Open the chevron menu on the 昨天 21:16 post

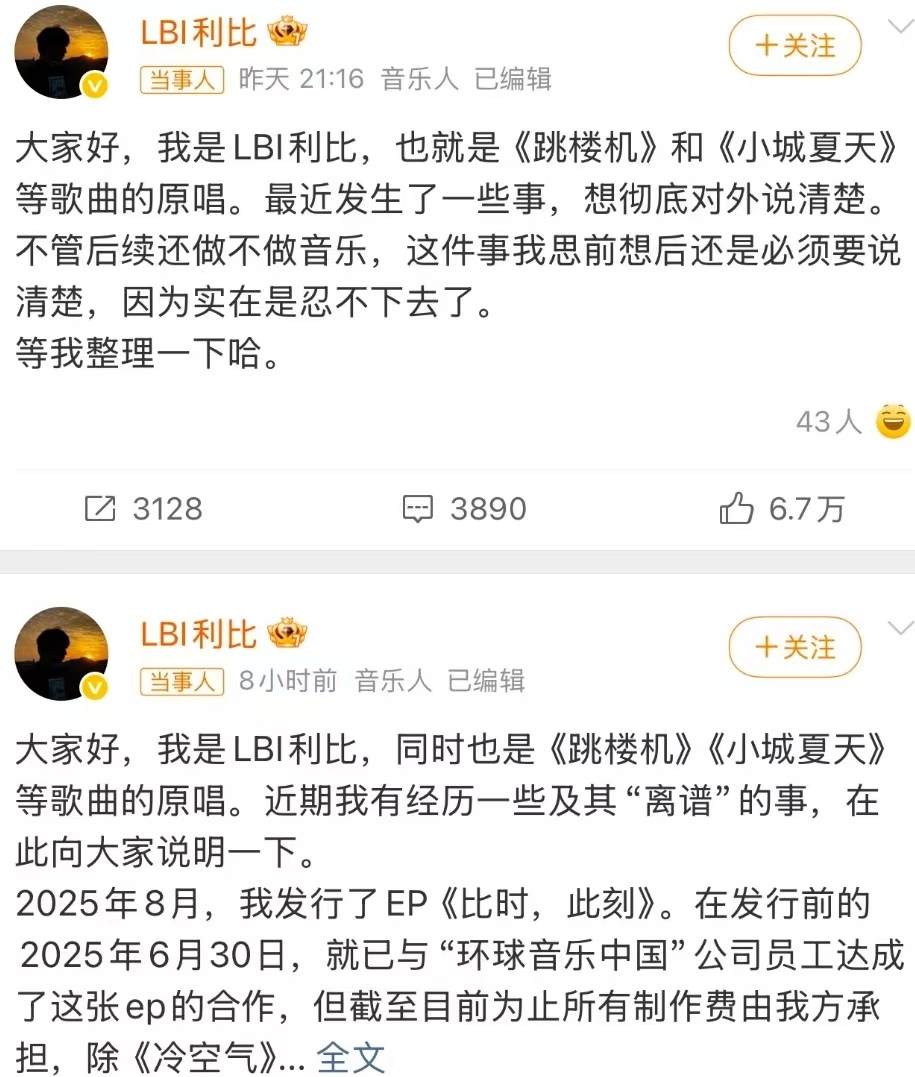[x=900, y=28]
